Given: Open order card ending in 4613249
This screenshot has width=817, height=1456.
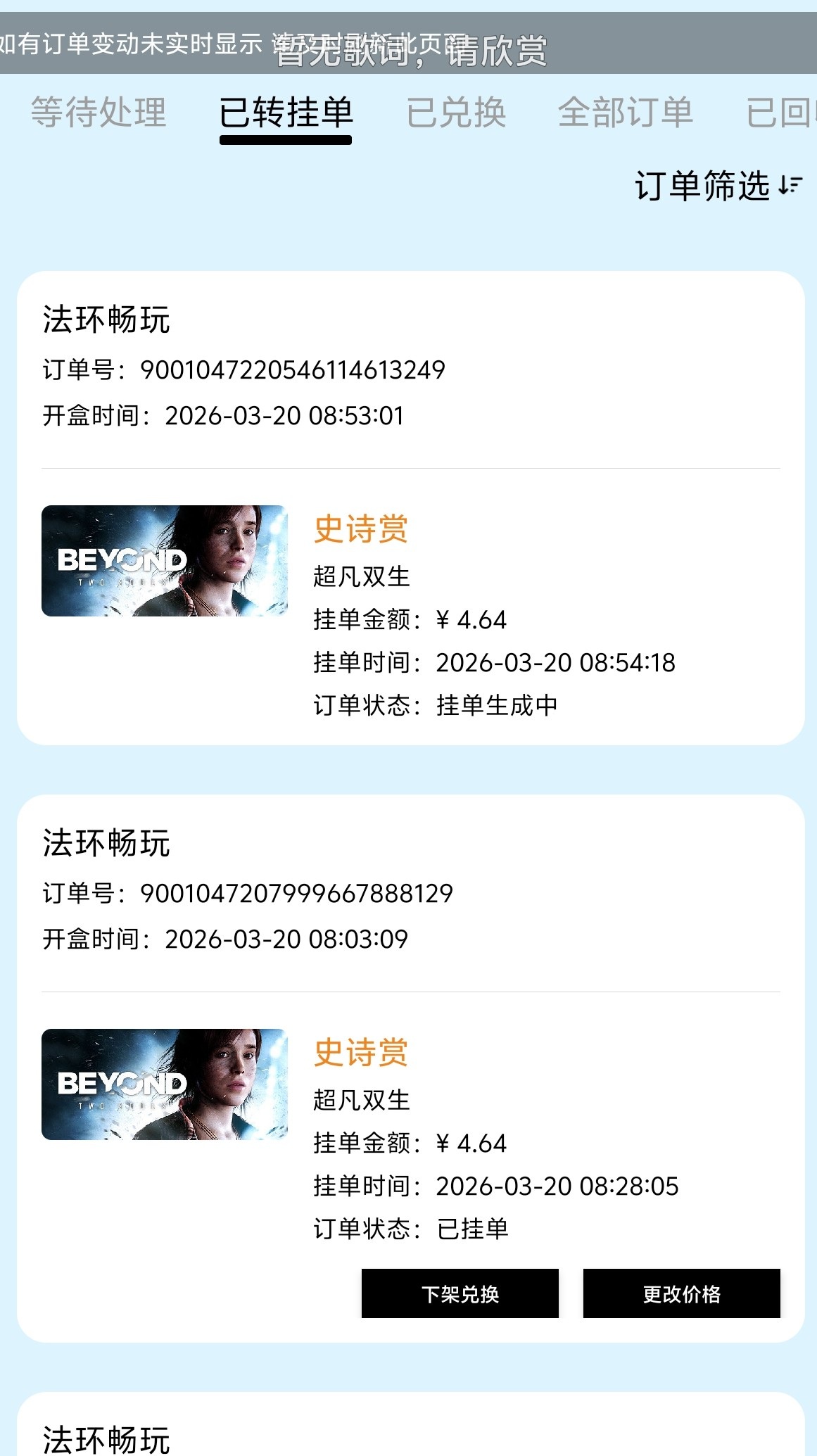Looking at the screenshot, I should click(410, 507).
